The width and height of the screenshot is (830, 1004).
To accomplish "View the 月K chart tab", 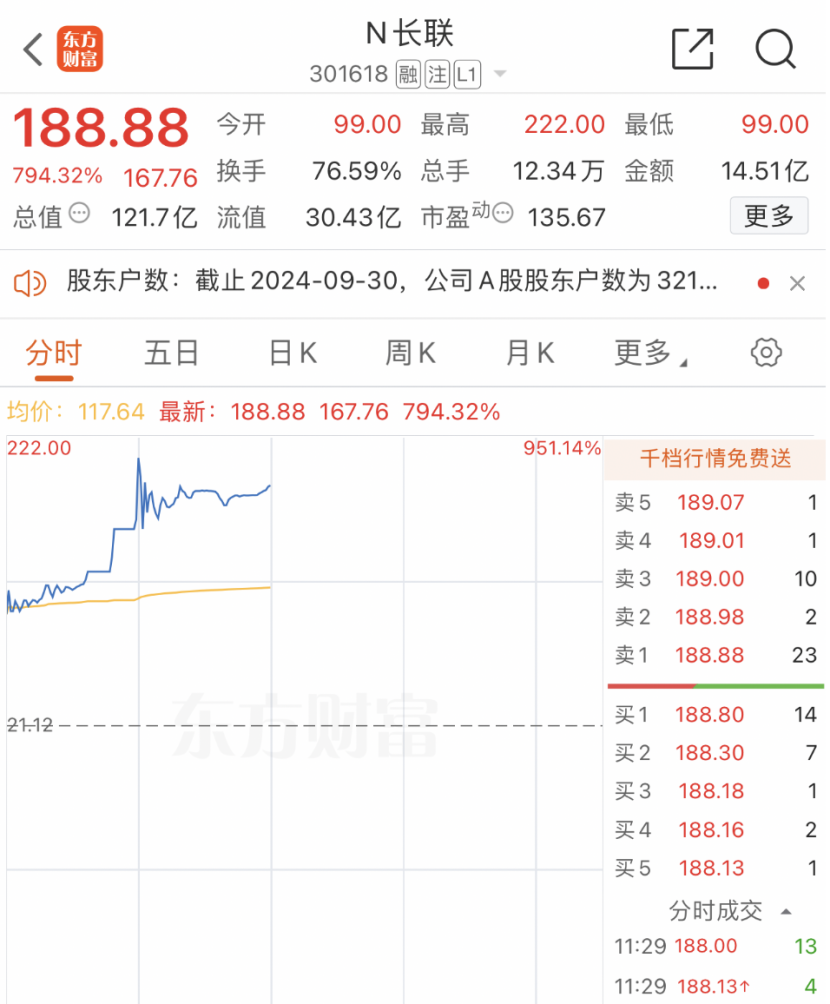I will [x=530, y=353].
